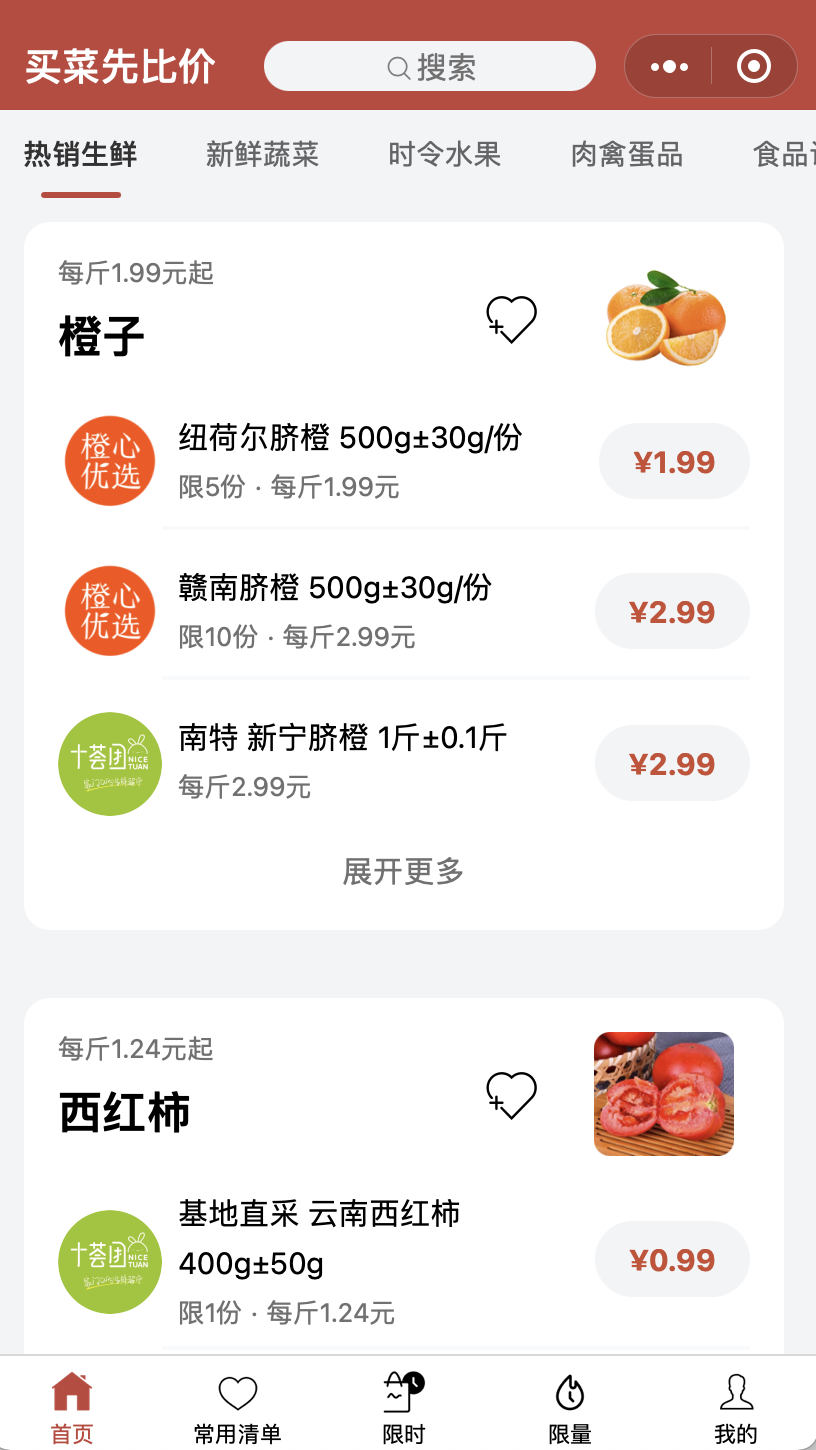Close the mini program via the circle icon
Image resolution: width=816 pixels, height=1450 pixels.
753,67
